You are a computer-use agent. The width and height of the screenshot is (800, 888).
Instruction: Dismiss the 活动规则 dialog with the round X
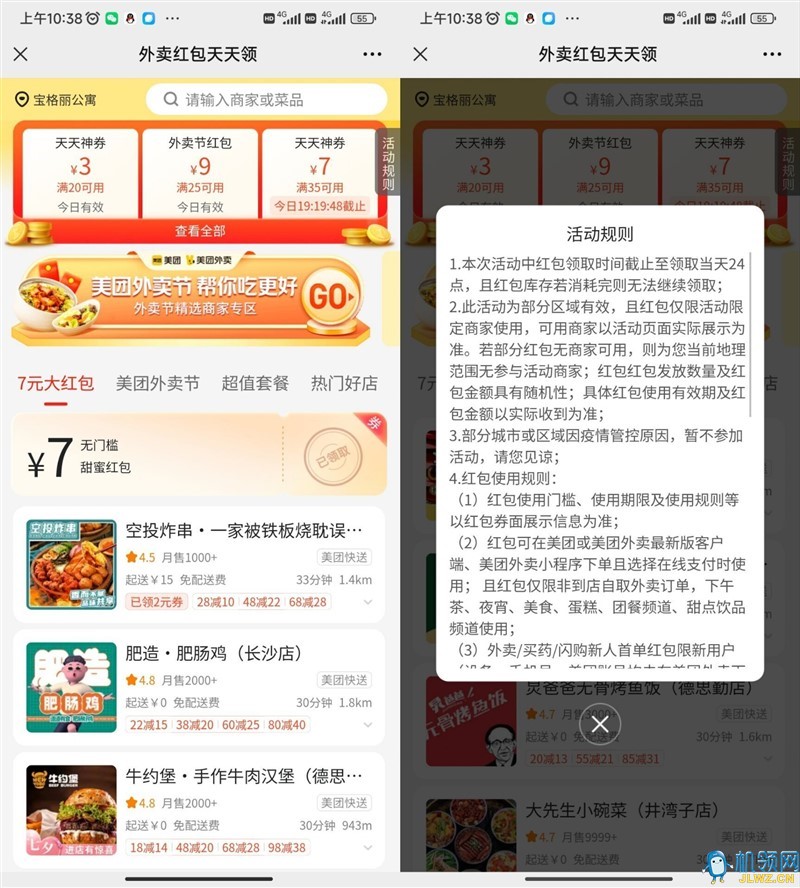click(599, 723)
